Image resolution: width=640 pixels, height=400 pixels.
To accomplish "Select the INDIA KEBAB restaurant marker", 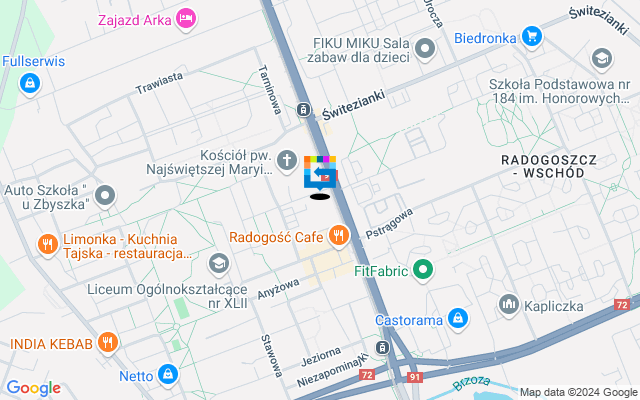I will [x=109, y=343].
